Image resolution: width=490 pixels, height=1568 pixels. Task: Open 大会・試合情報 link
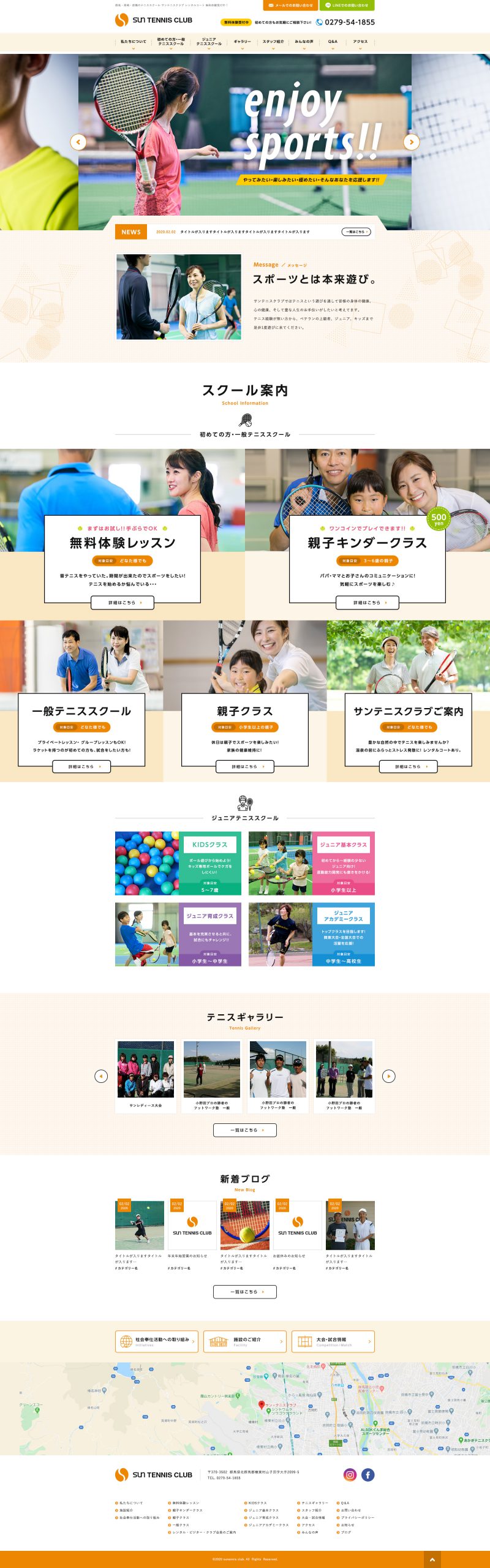click(333, 1341)
